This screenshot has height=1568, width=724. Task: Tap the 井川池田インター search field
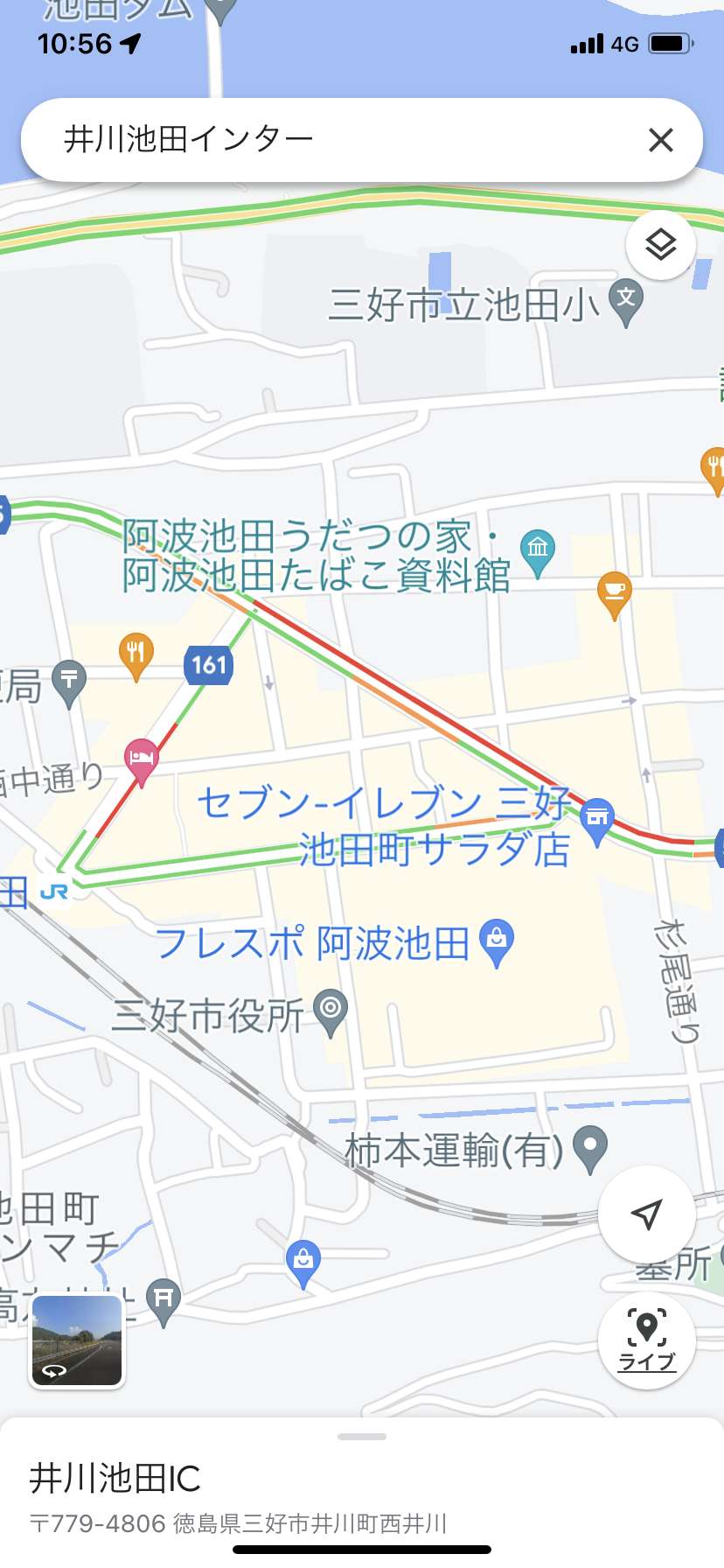(x=362, y=140)
